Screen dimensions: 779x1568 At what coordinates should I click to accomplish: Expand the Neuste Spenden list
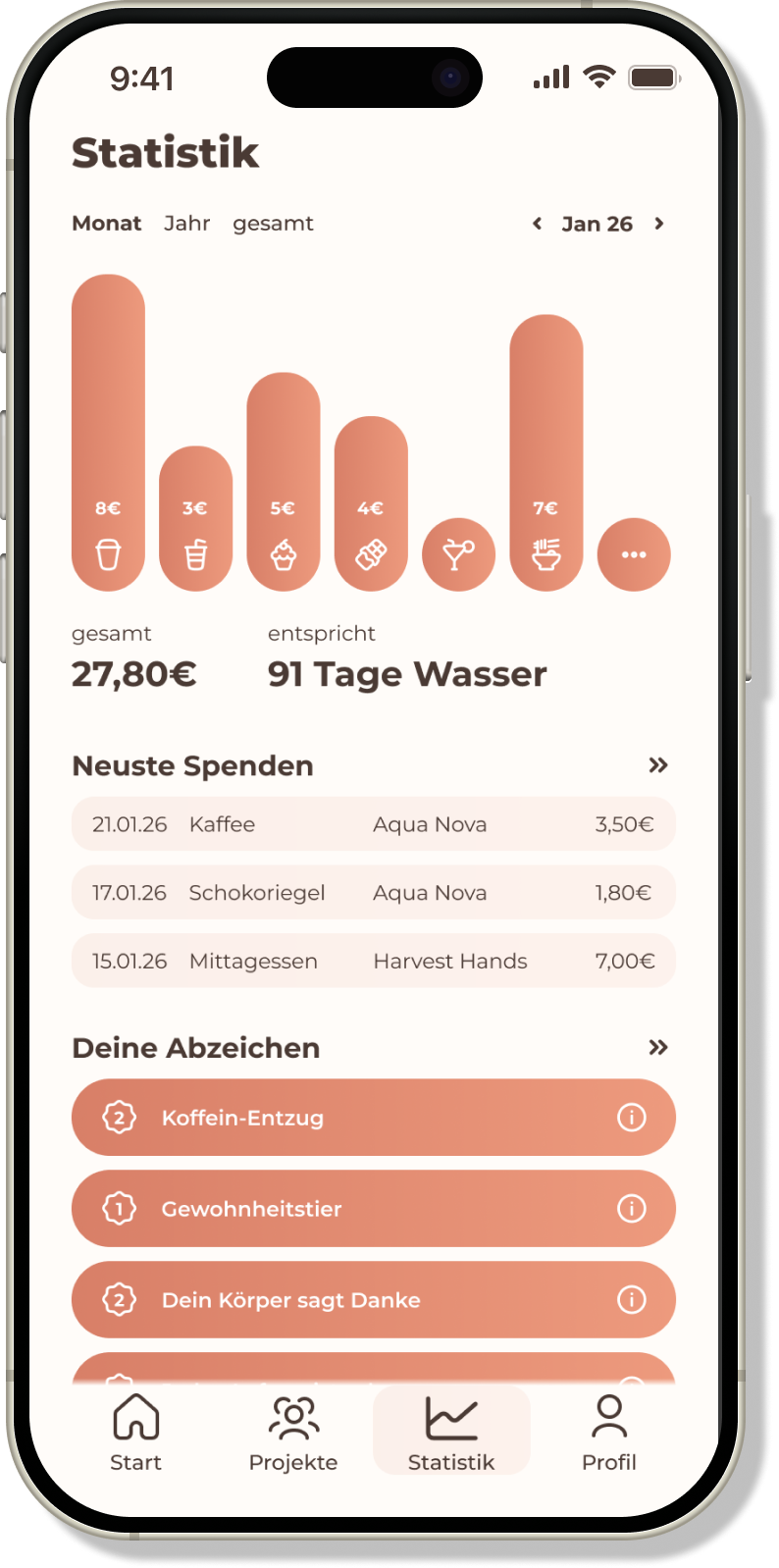coord(658,765)
